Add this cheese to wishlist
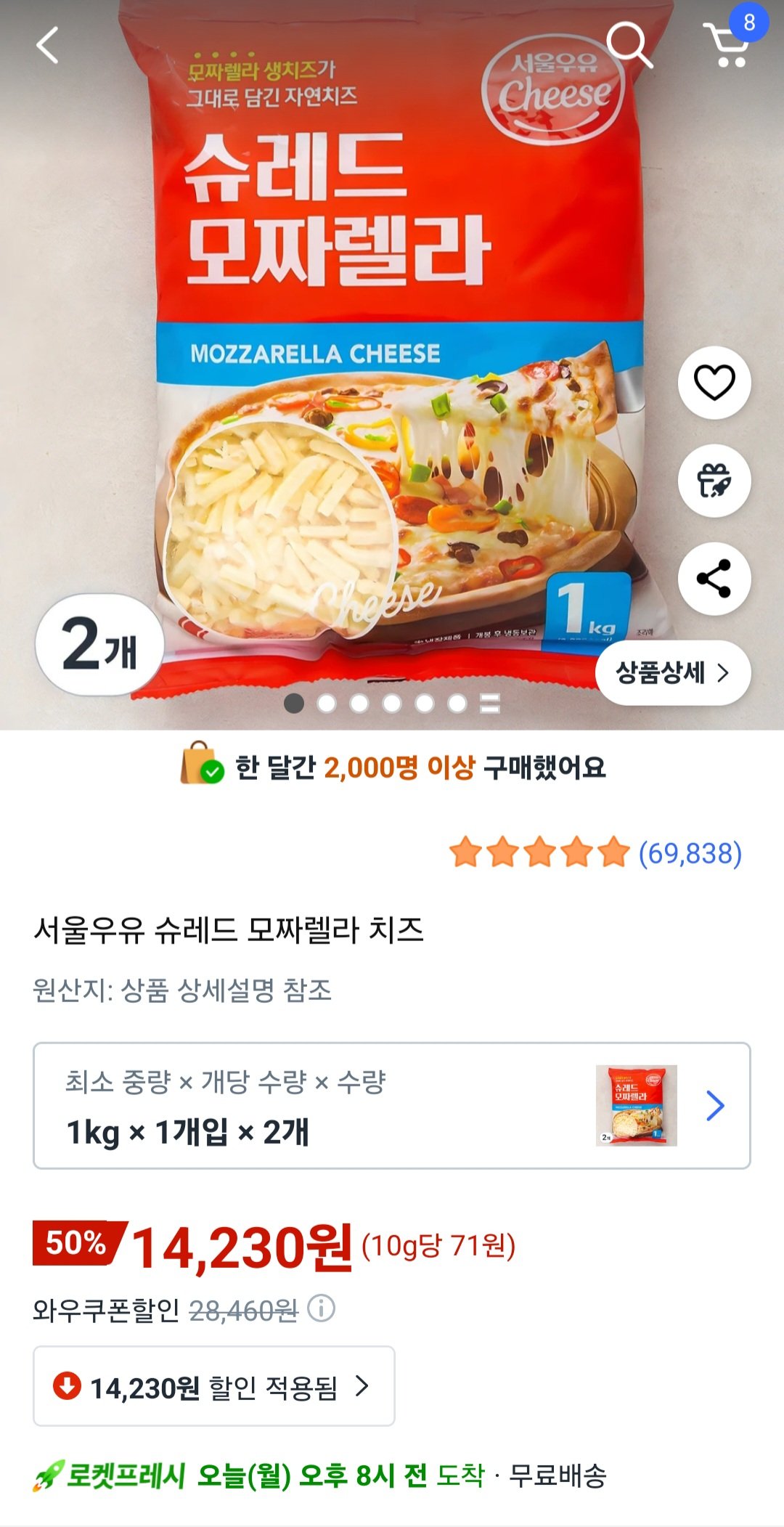The image size is (784, 1527). click(x=714, y=383)
